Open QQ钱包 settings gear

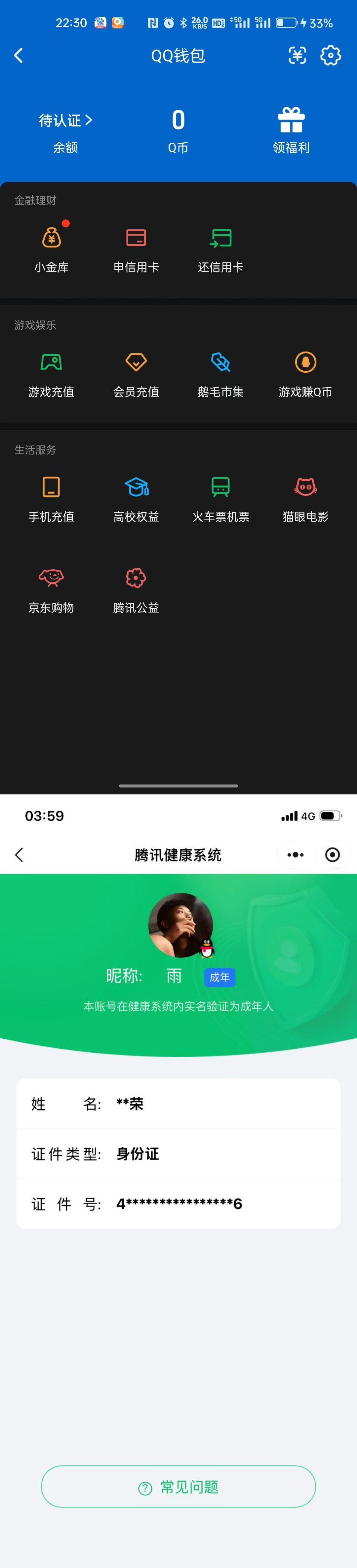330,56
